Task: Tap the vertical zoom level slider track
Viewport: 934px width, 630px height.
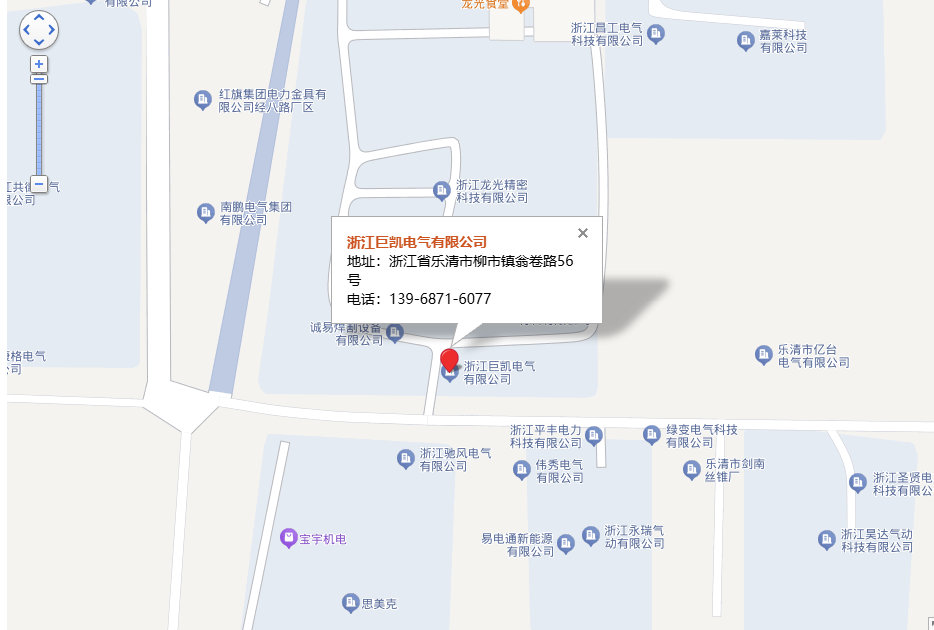Action: tap(39, 125)
